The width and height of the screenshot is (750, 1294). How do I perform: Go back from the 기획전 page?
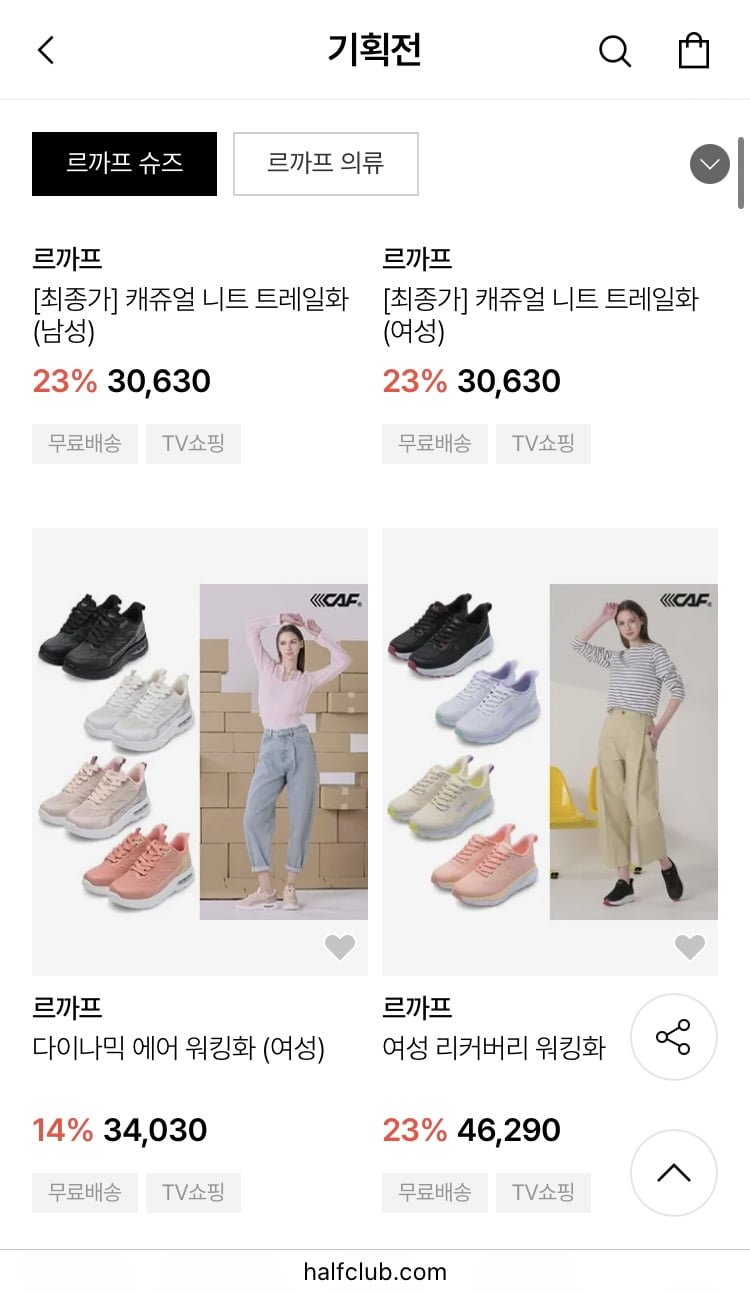pos(46,50)
